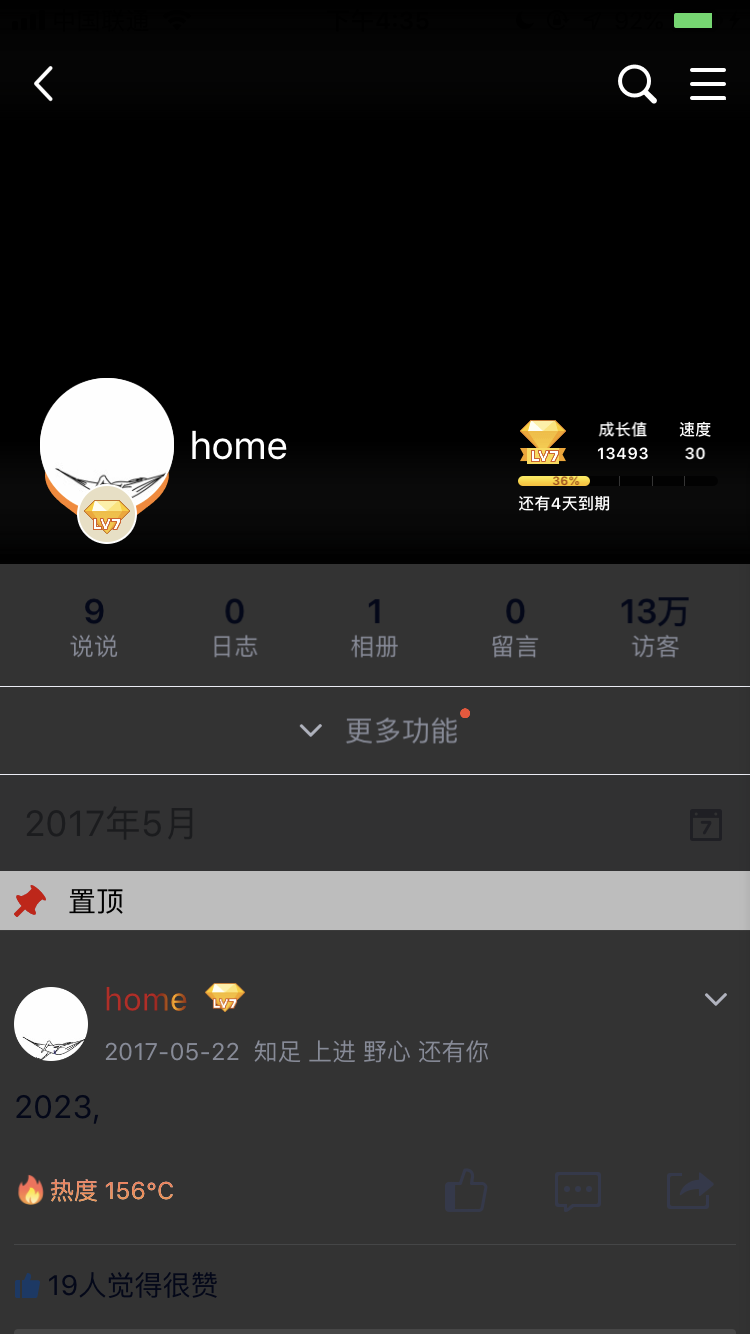The width and height of the screenshot is (750, 1334).
Task: Open the large home profile avatar
Action: (x=107, y=446)
